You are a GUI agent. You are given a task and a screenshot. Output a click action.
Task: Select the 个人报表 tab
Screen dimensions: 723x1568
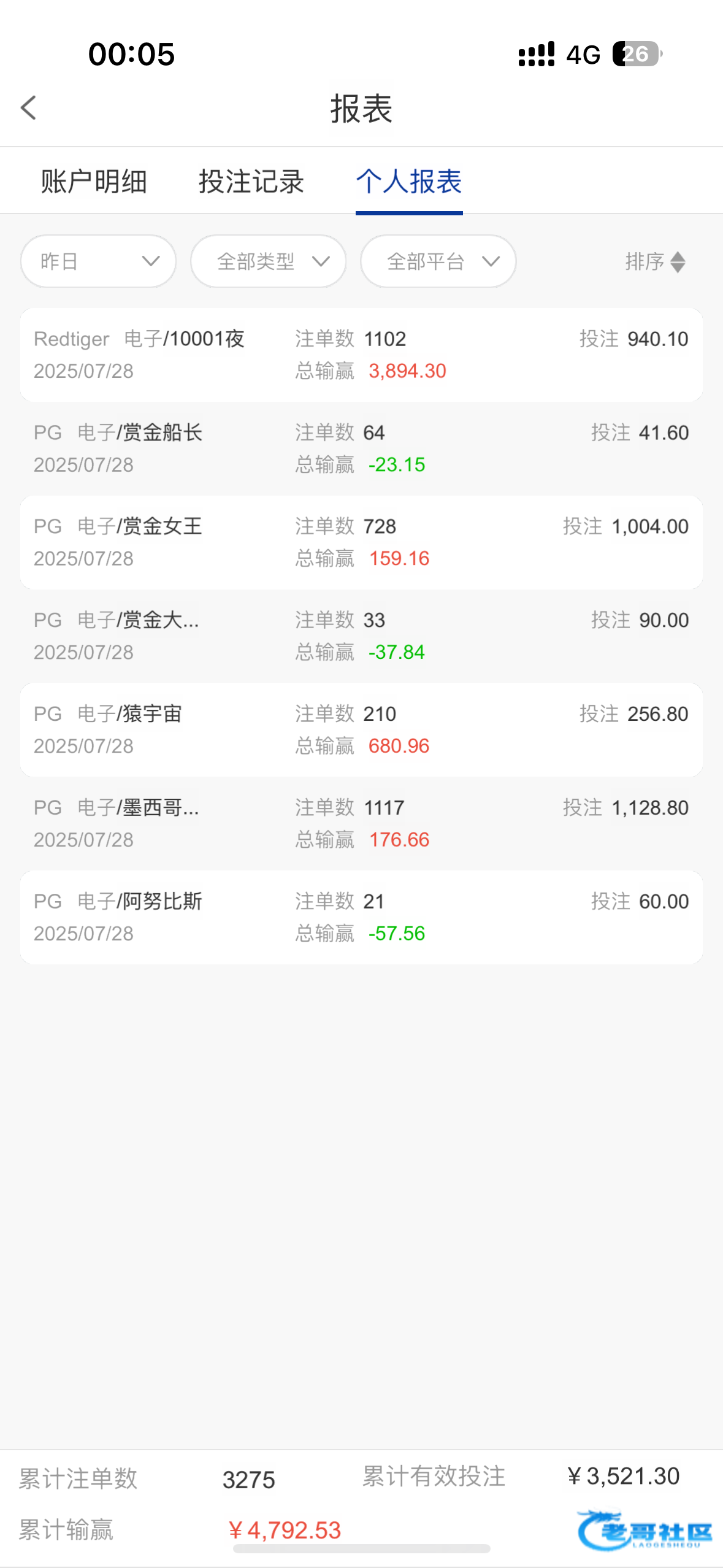click(409, 182)
